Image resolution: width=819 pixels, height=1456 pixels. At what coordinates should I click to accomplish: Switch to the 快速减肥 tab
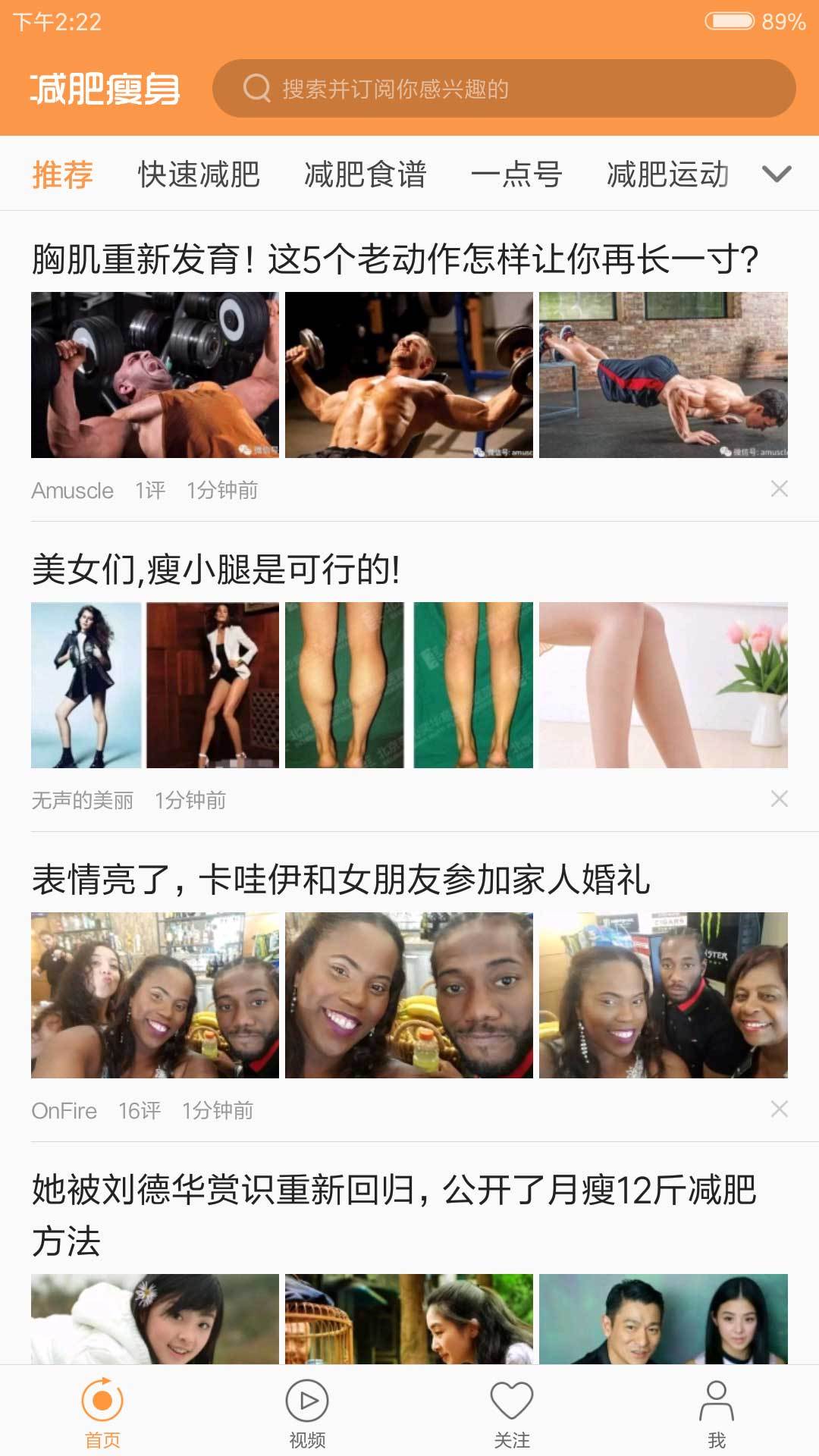tap(199, 174)
